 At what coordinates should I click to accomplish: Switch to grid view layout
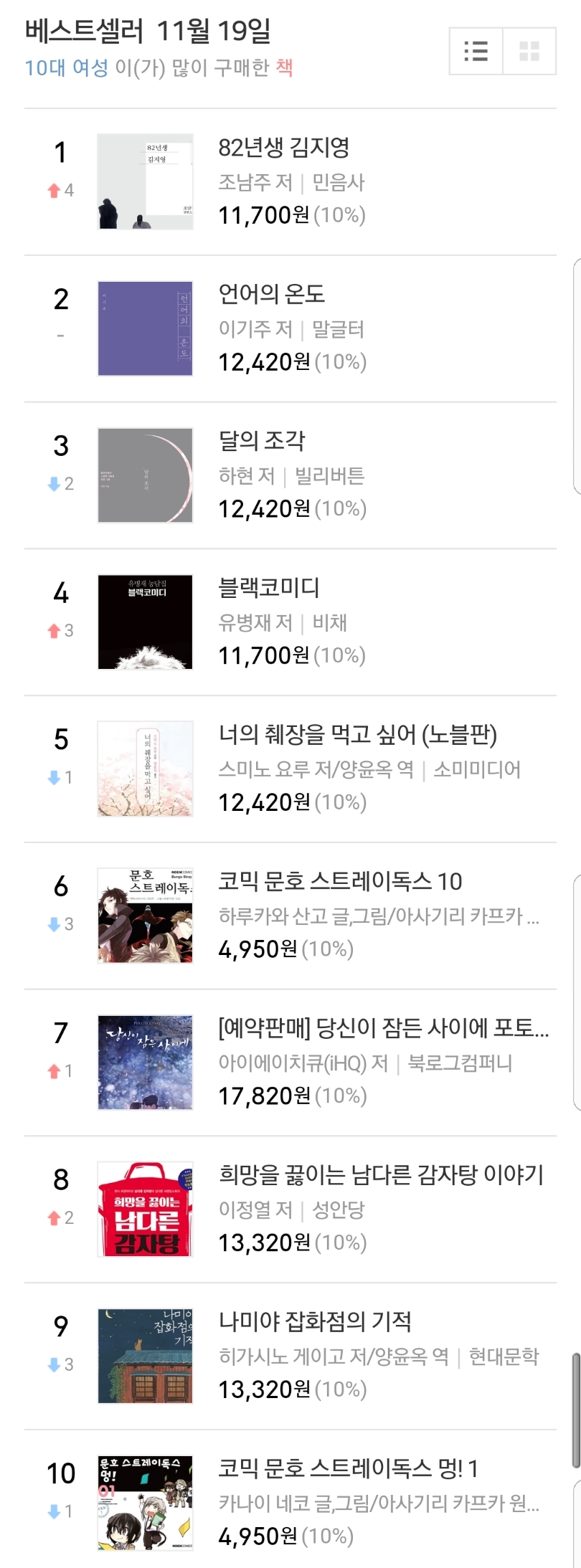pos(529,51)
